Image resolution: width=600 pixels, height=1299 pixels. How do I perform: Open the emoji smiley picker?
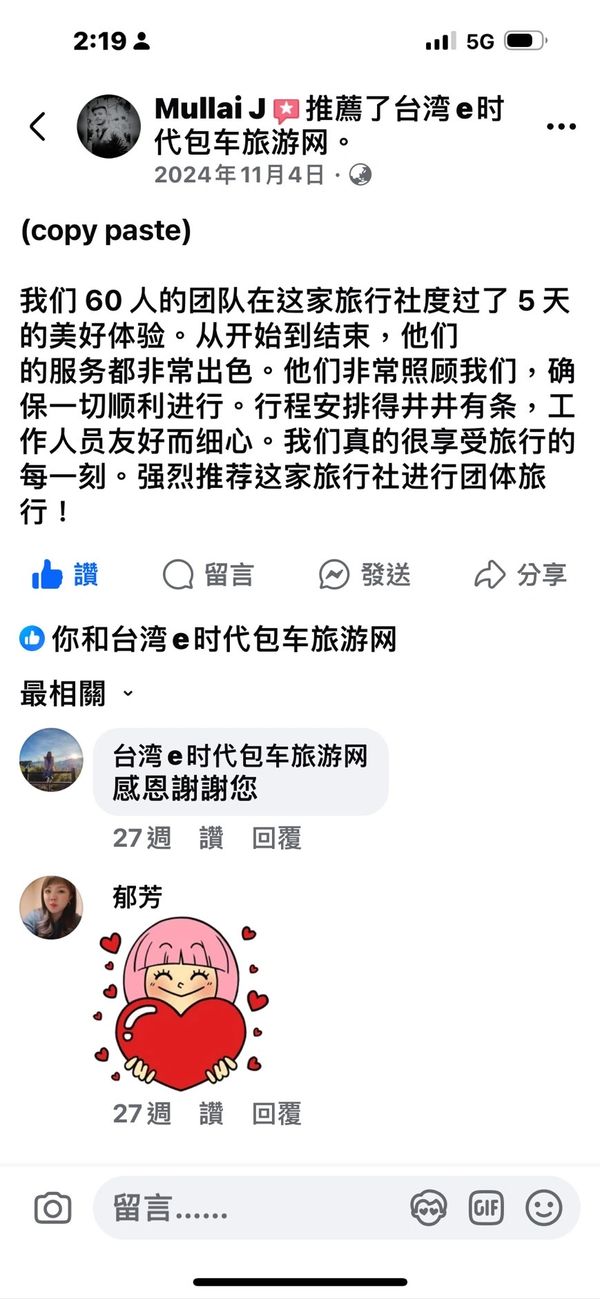tap(544, 1209)
